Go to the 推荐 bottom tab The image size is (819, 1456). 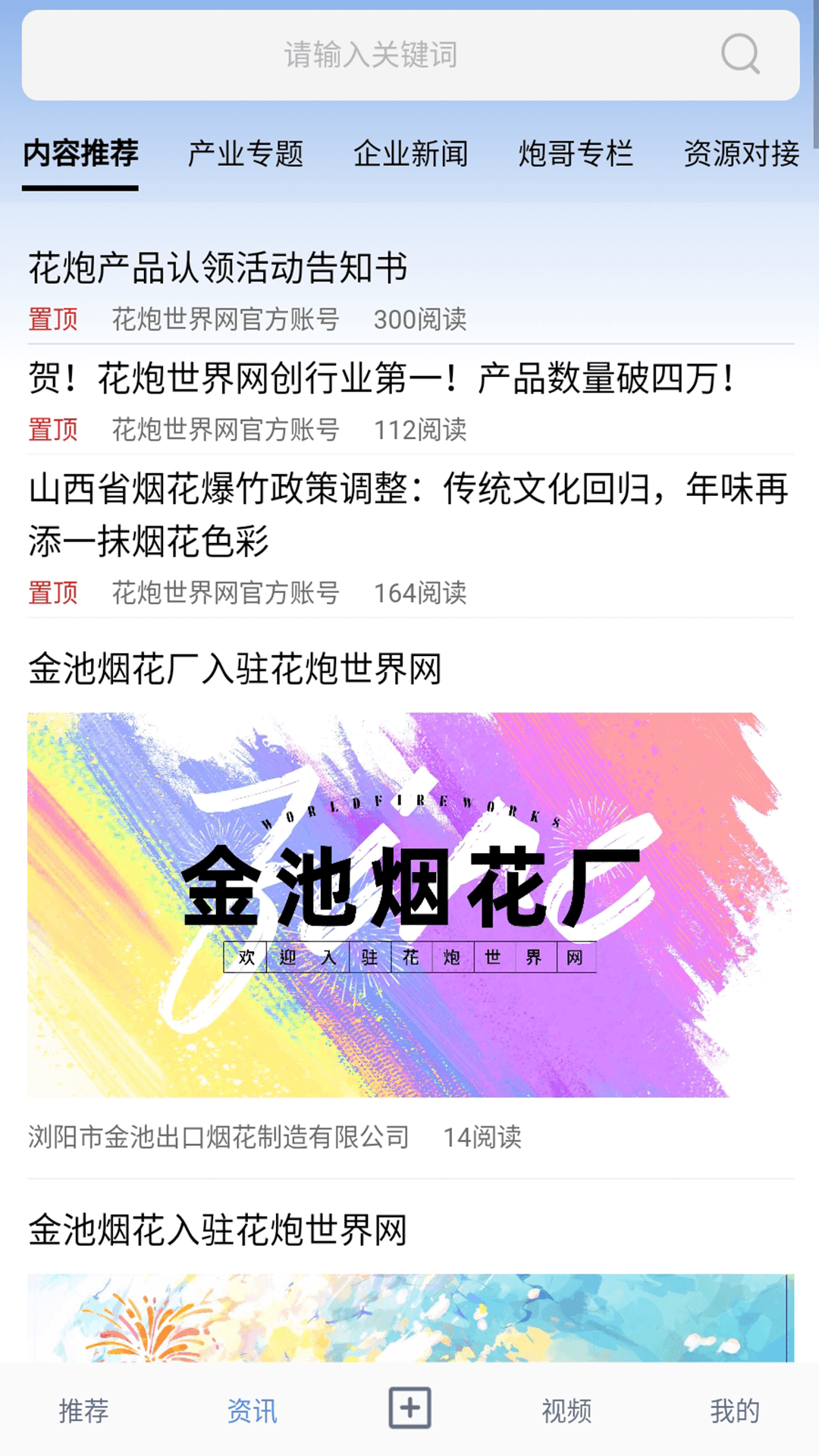coord(83,1411)
